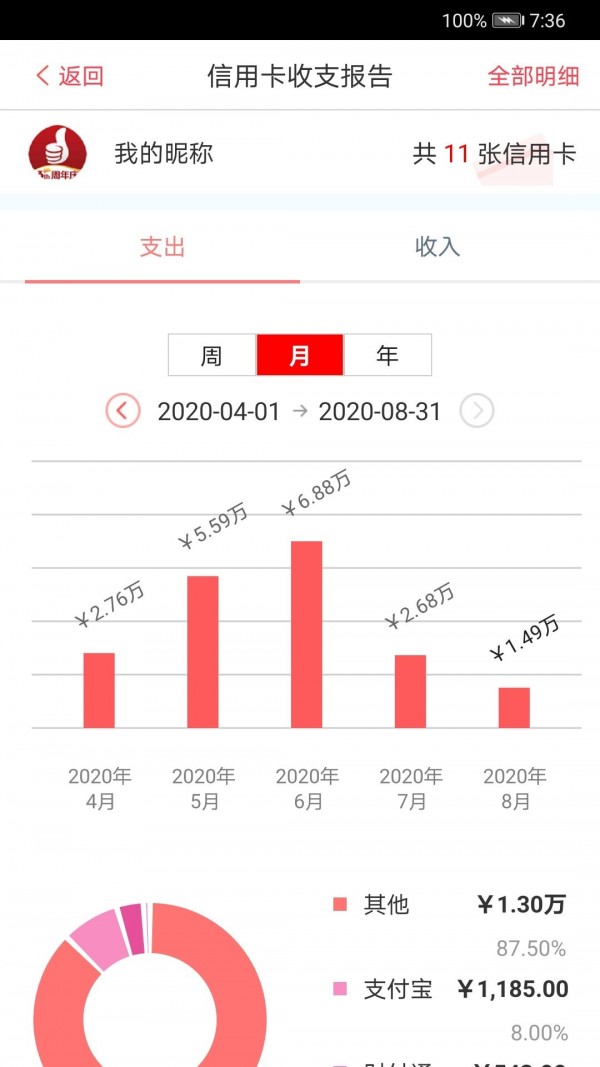Select the 支出 tab
This screenshot has width=600, height=1067.
pyautogui.click(x=162, y=247)
